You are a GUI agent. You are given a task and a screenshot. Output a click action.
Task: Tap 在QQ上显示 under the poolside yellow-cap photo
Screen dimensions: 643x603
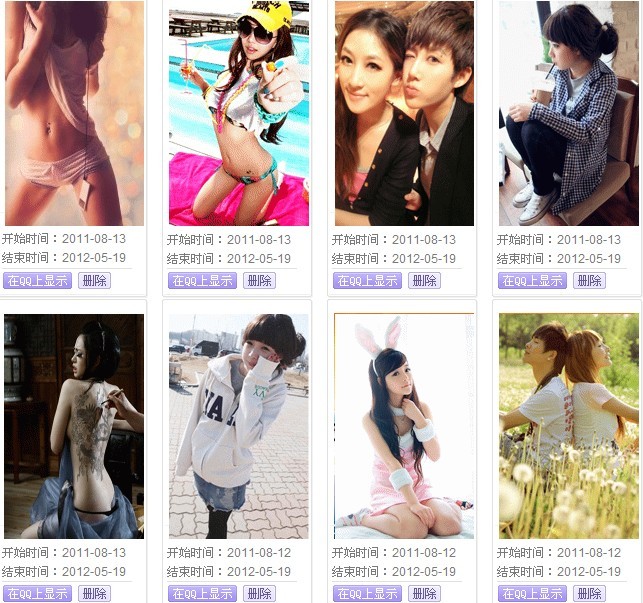coord(202,281)
